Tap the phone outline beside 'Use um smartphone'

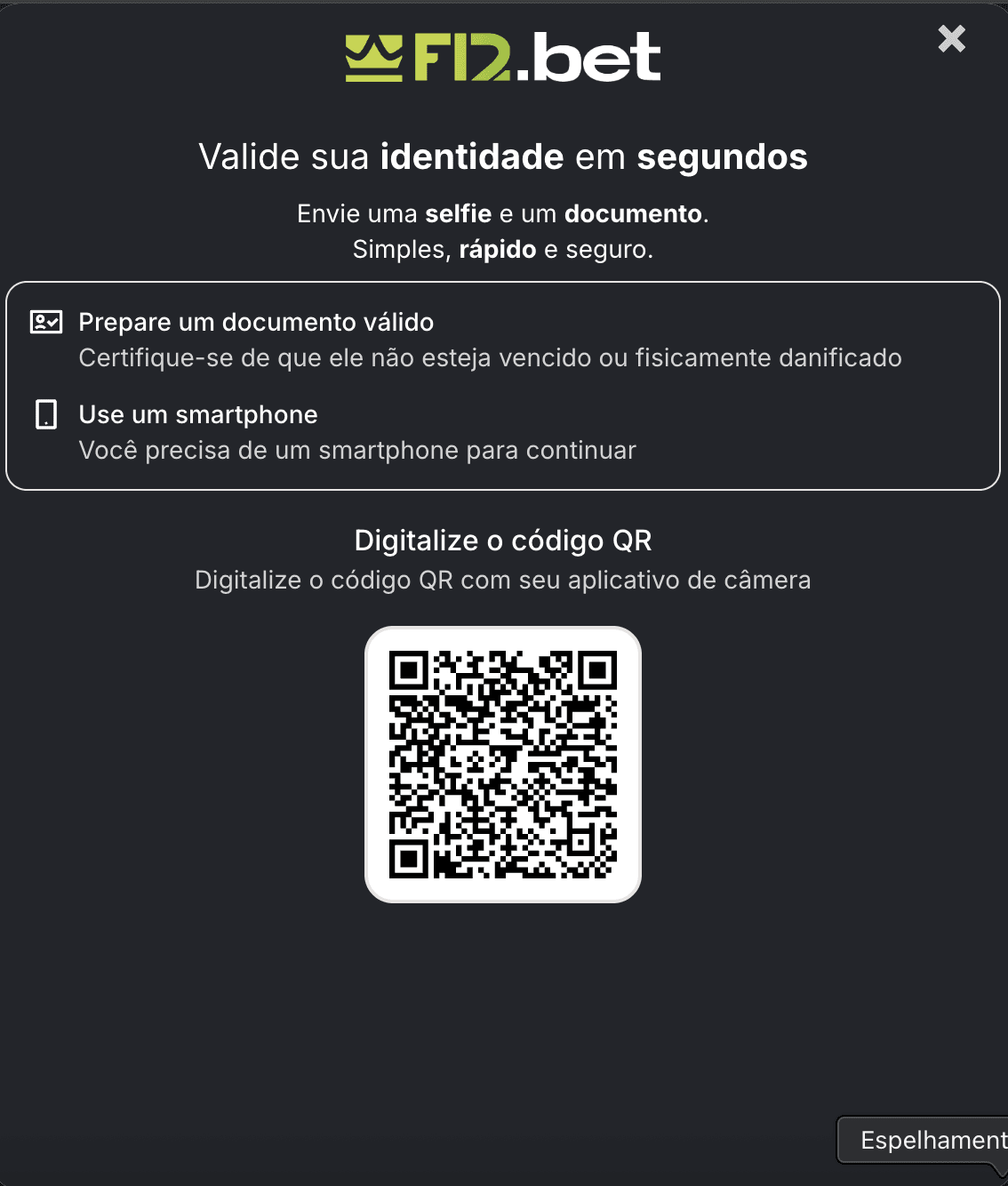[x=45, y=414]
